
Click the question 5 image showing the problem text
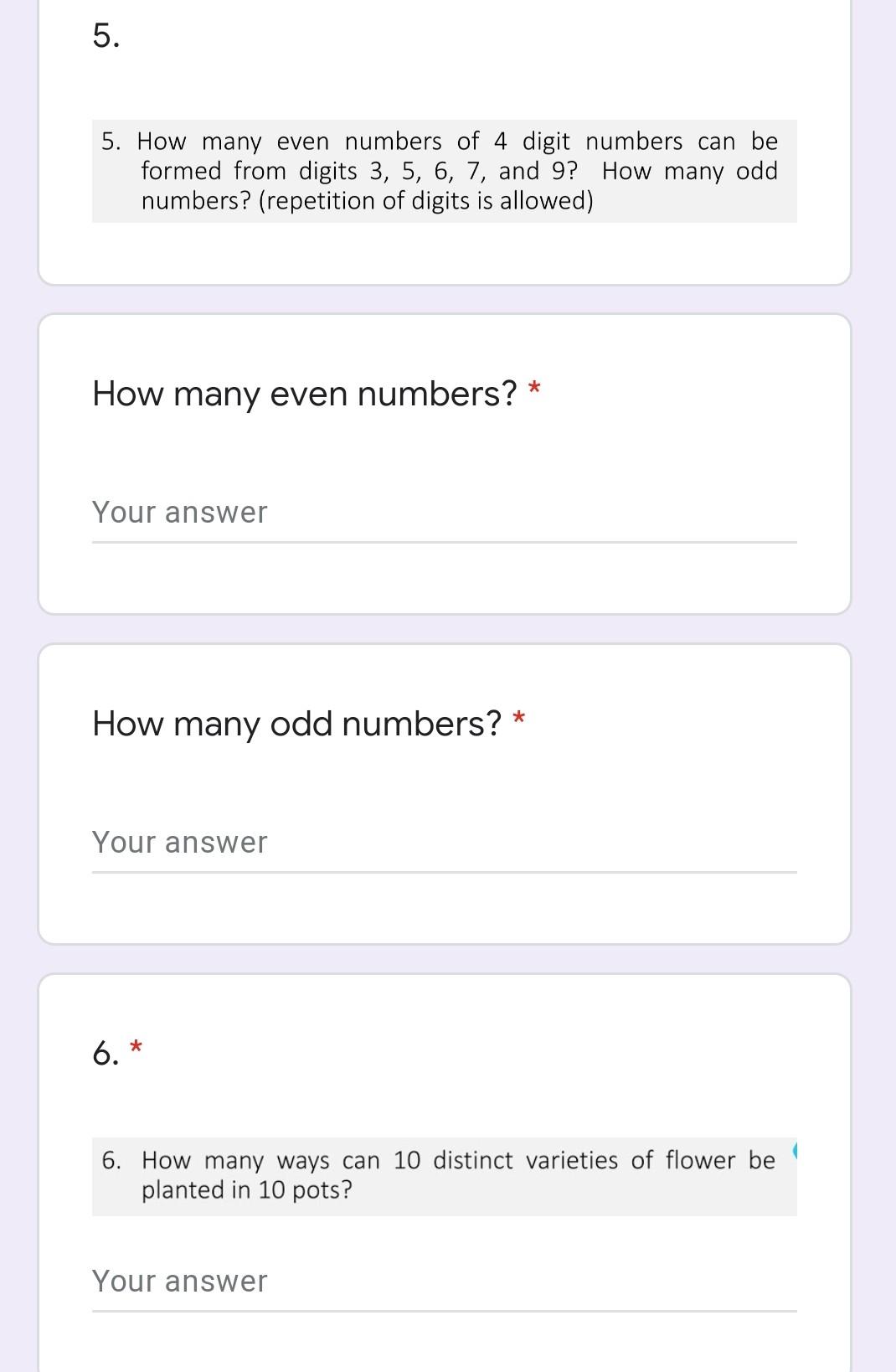(442, 170)
